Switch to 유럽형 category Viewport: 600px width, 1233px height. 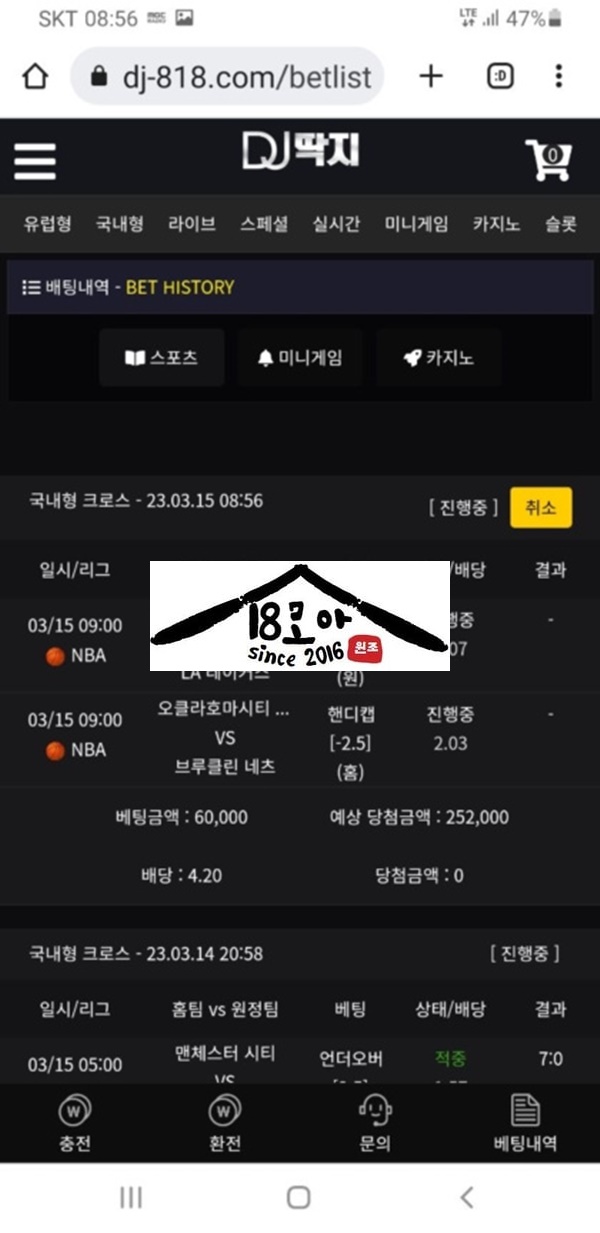point(48,224)
